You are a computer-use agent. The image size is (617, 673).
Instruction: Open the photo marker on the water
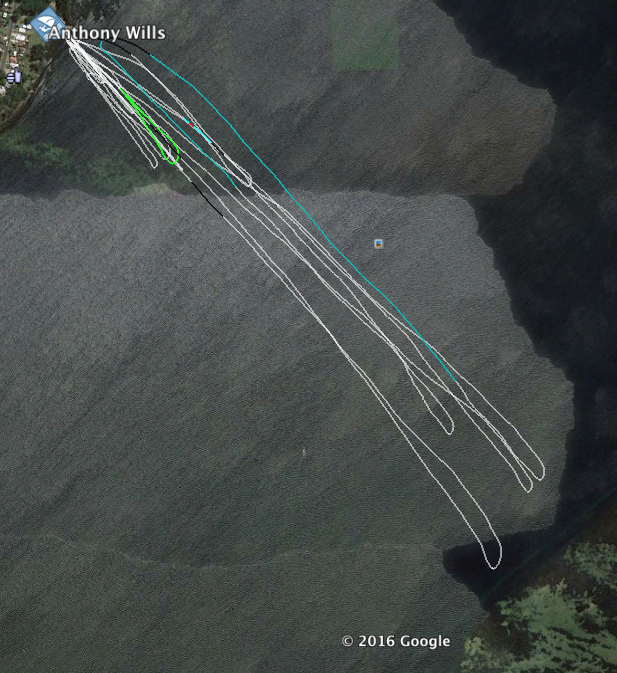379,244
